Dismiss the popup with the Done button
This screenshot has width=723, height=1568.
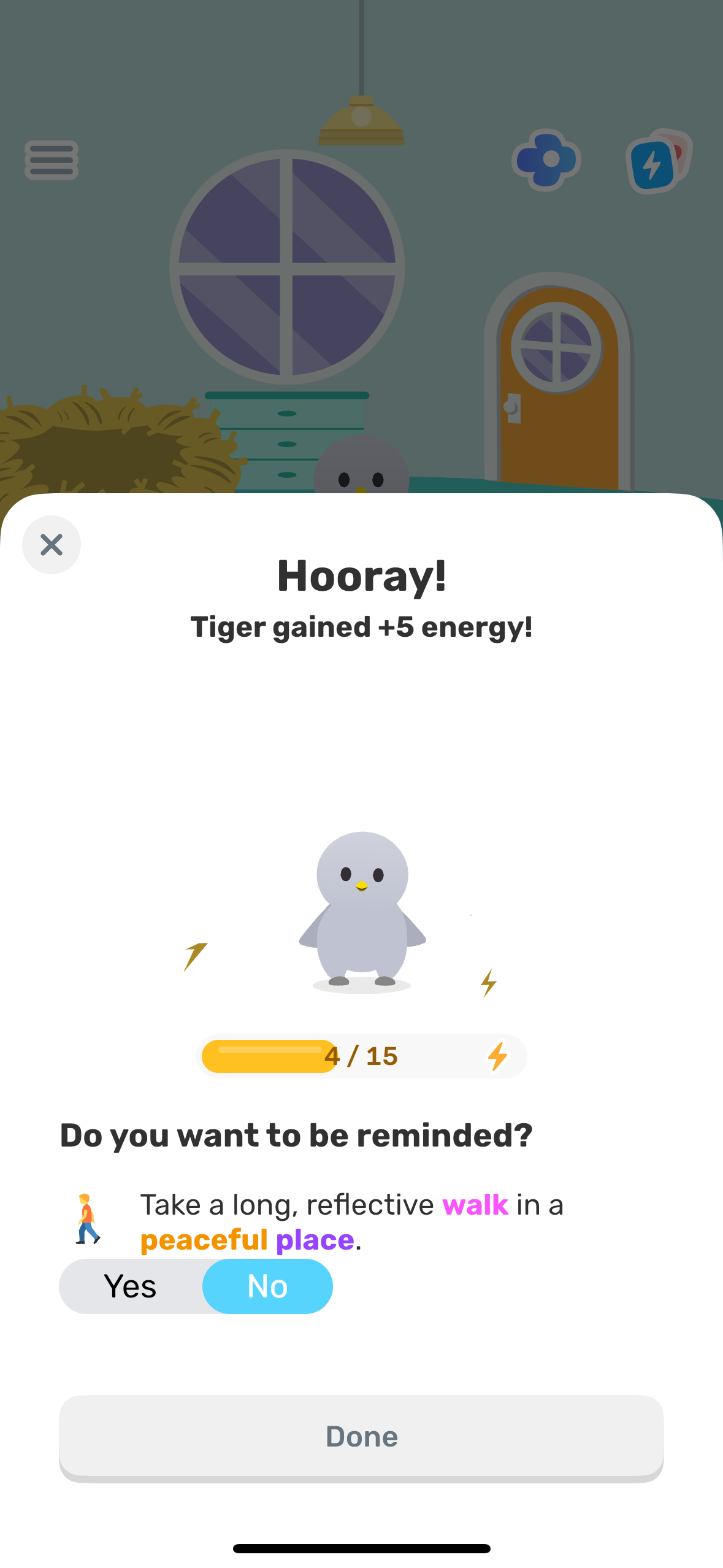(361, 1436)
